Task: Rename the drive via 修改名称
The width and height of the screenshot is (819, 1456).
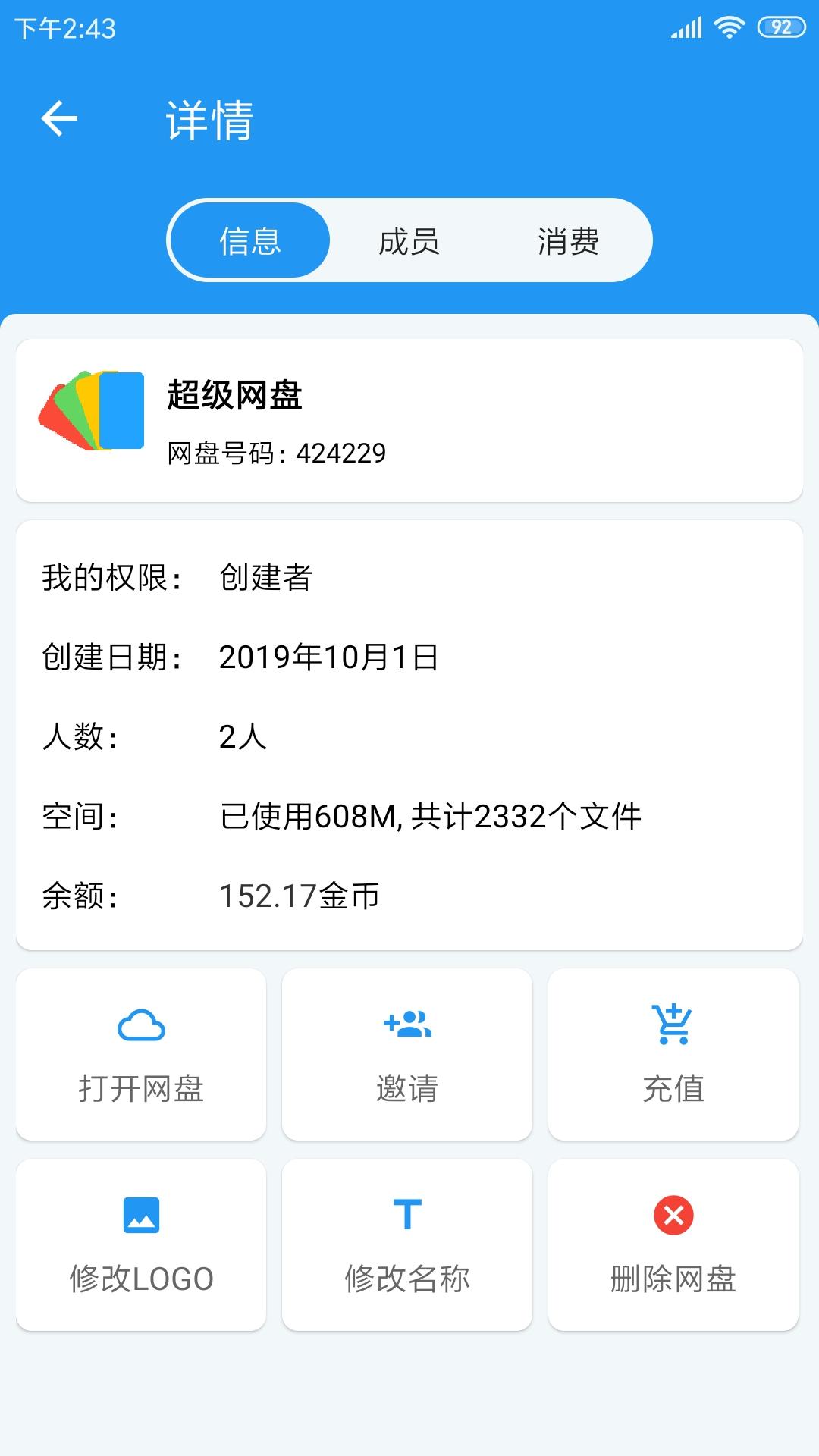Action: click(407, 1244)
